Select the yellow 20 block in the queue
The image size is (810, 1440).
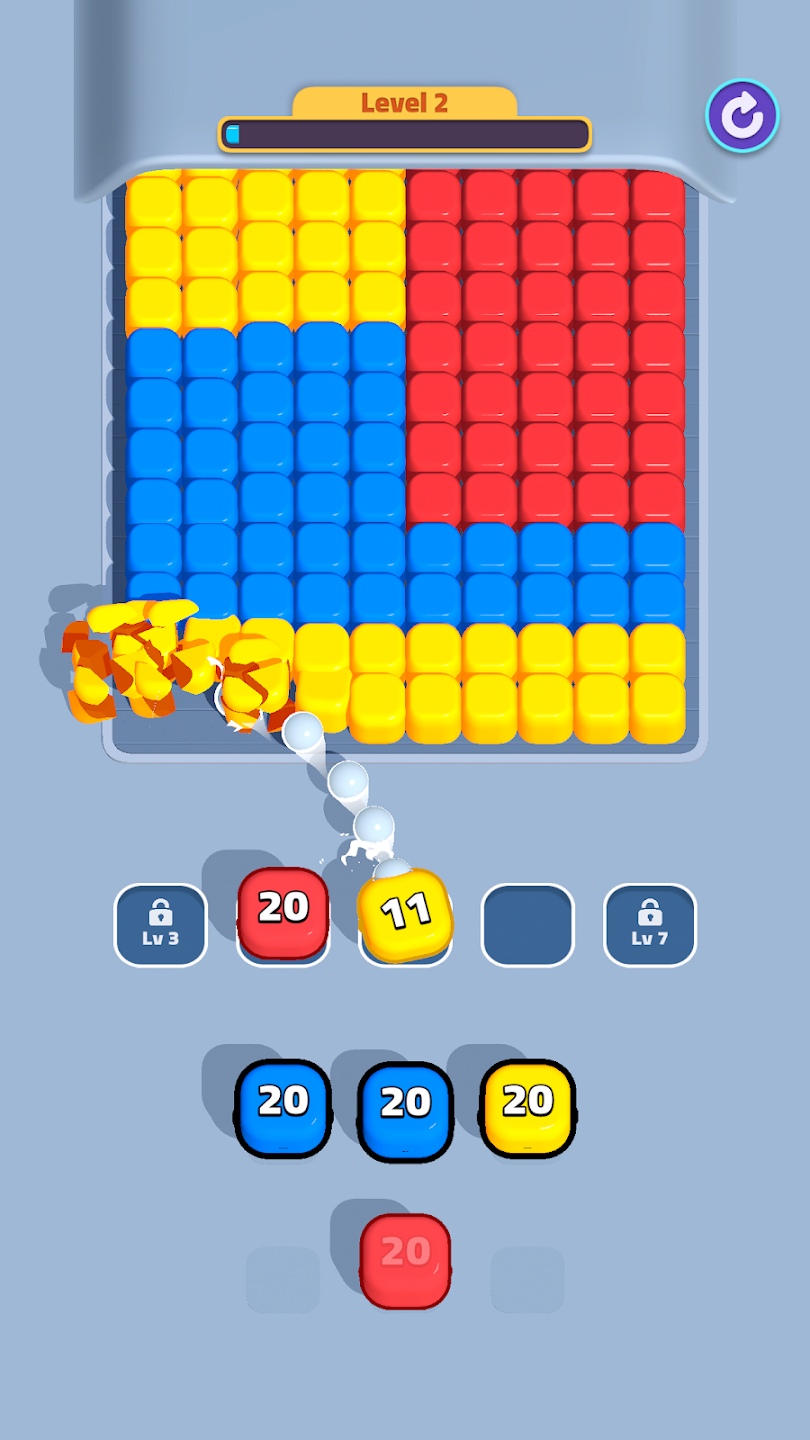(528, 1105)
